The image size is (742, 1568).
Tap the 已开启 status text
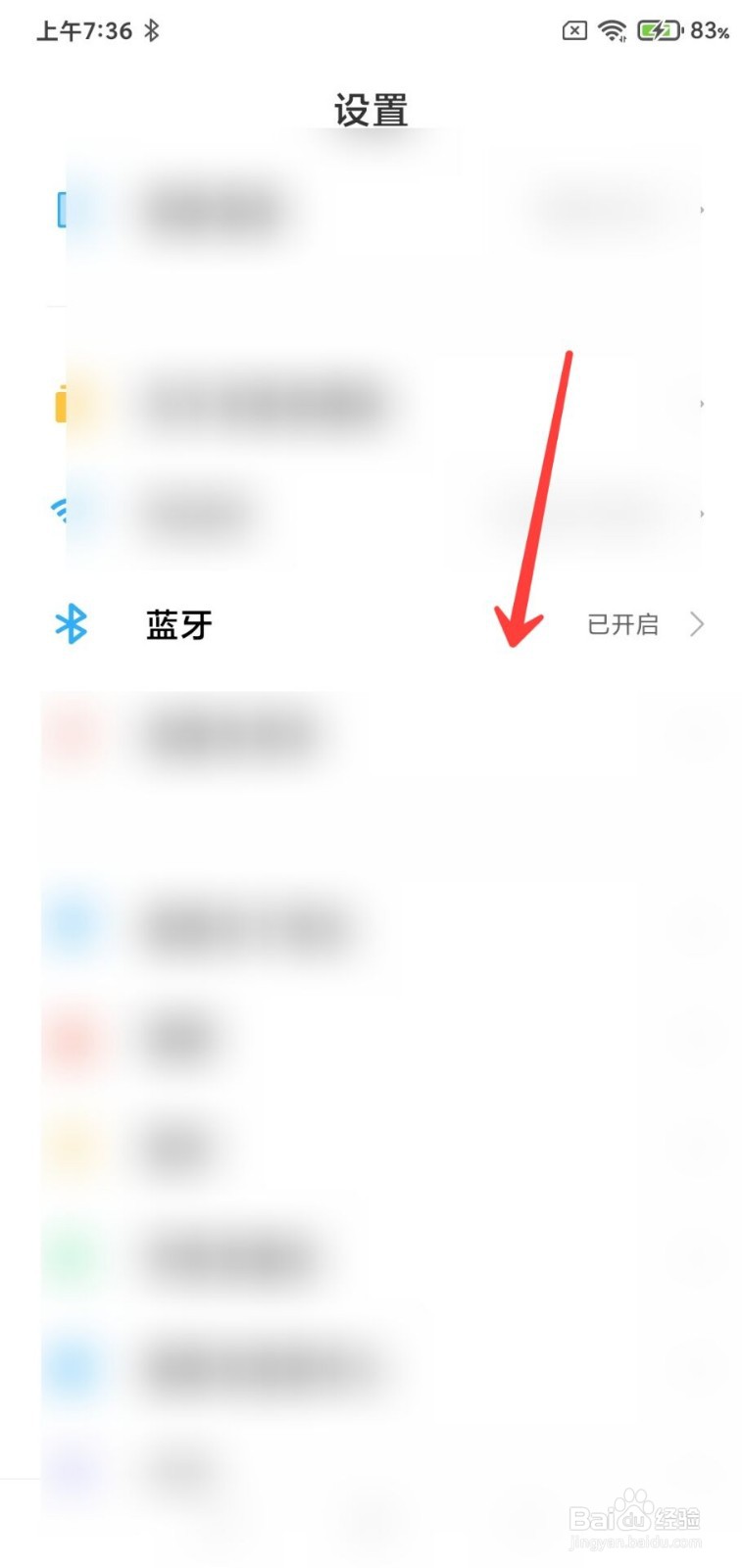tap(623, 624)
